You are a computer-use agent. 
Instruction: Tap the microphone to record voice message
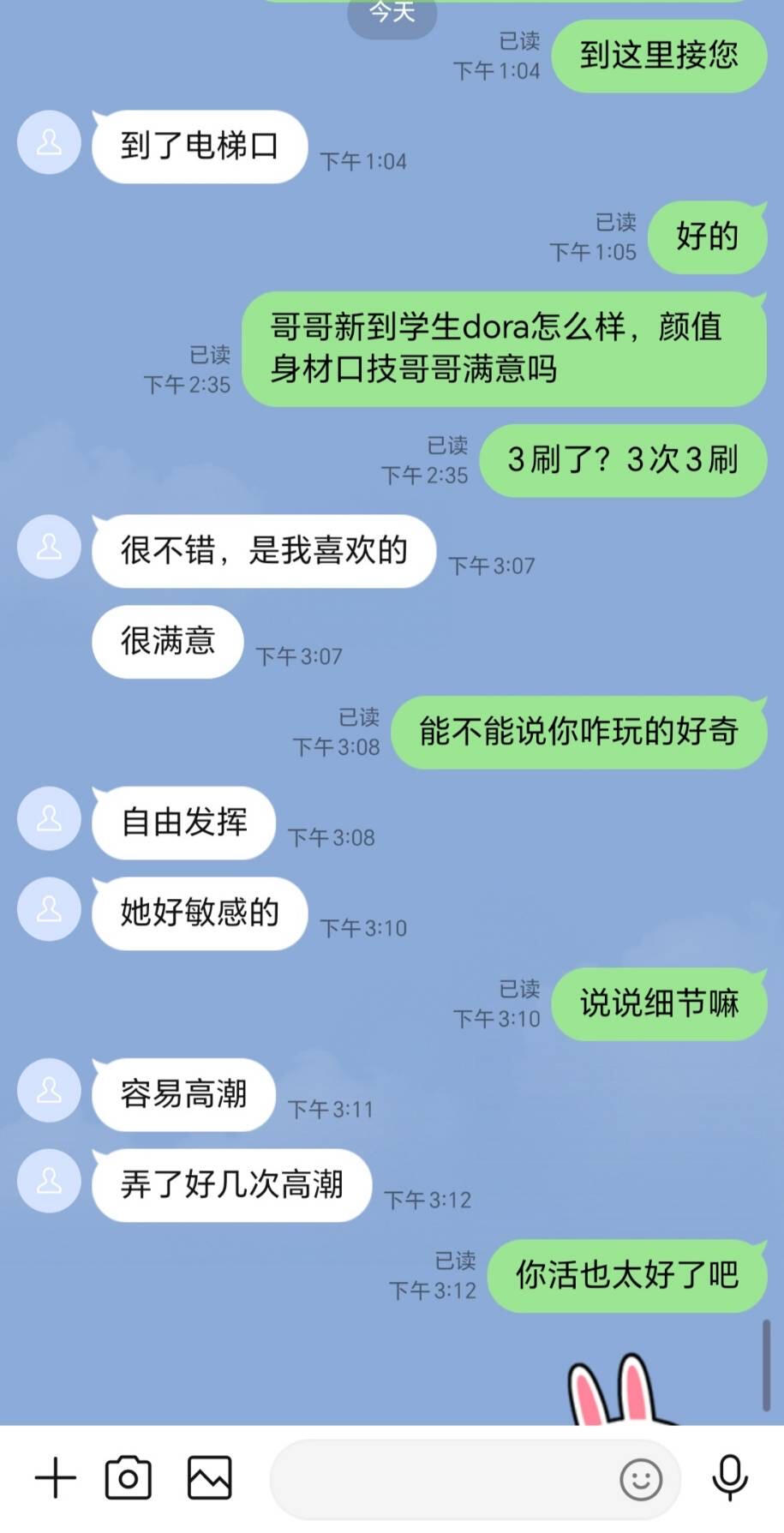pyautogui.click(x=730, y=1478)
